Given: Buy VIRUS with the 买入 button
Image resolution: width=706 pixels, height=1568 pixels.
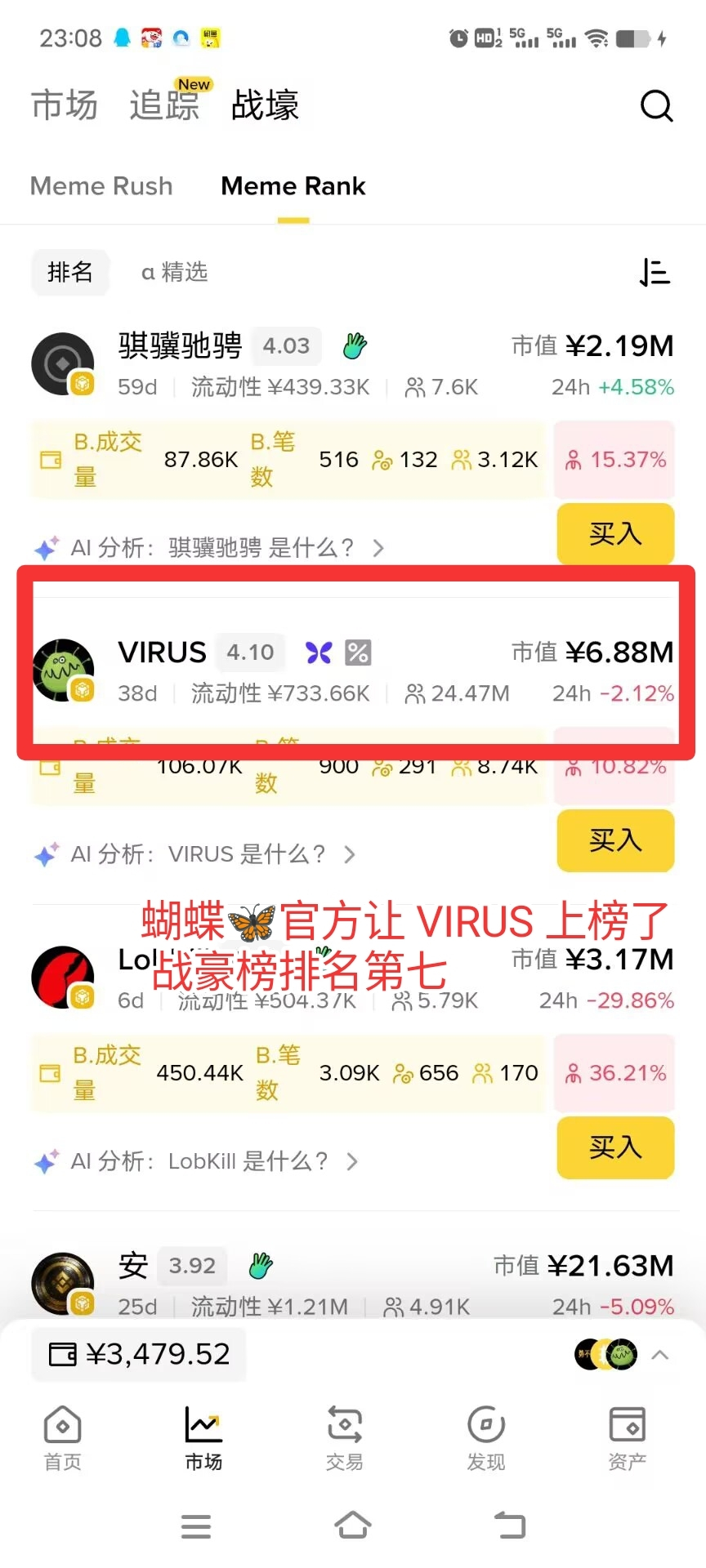Looking at the screenshot, I should click(615, 840).
